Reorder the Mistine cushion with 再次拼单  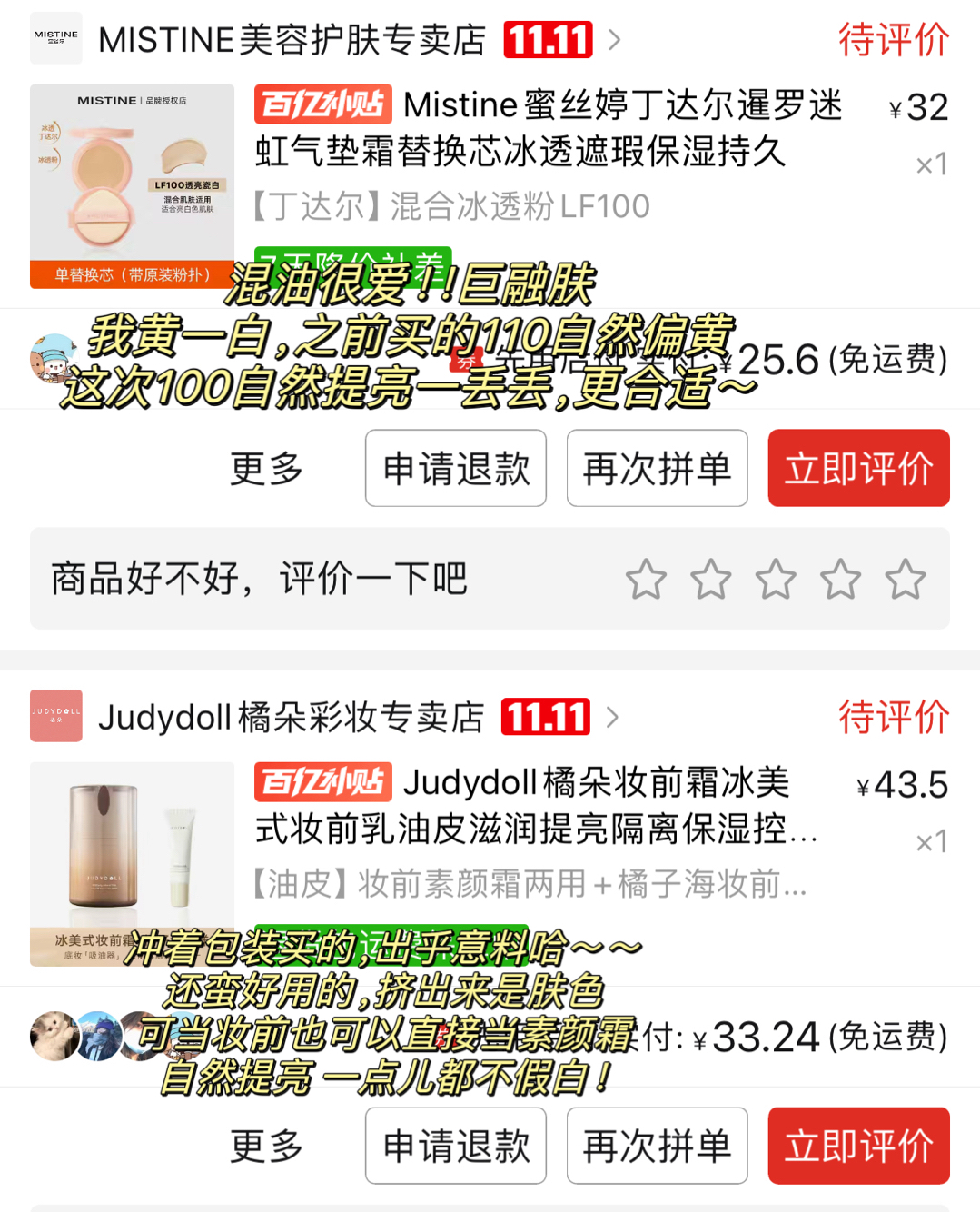(x=657, y=469)
